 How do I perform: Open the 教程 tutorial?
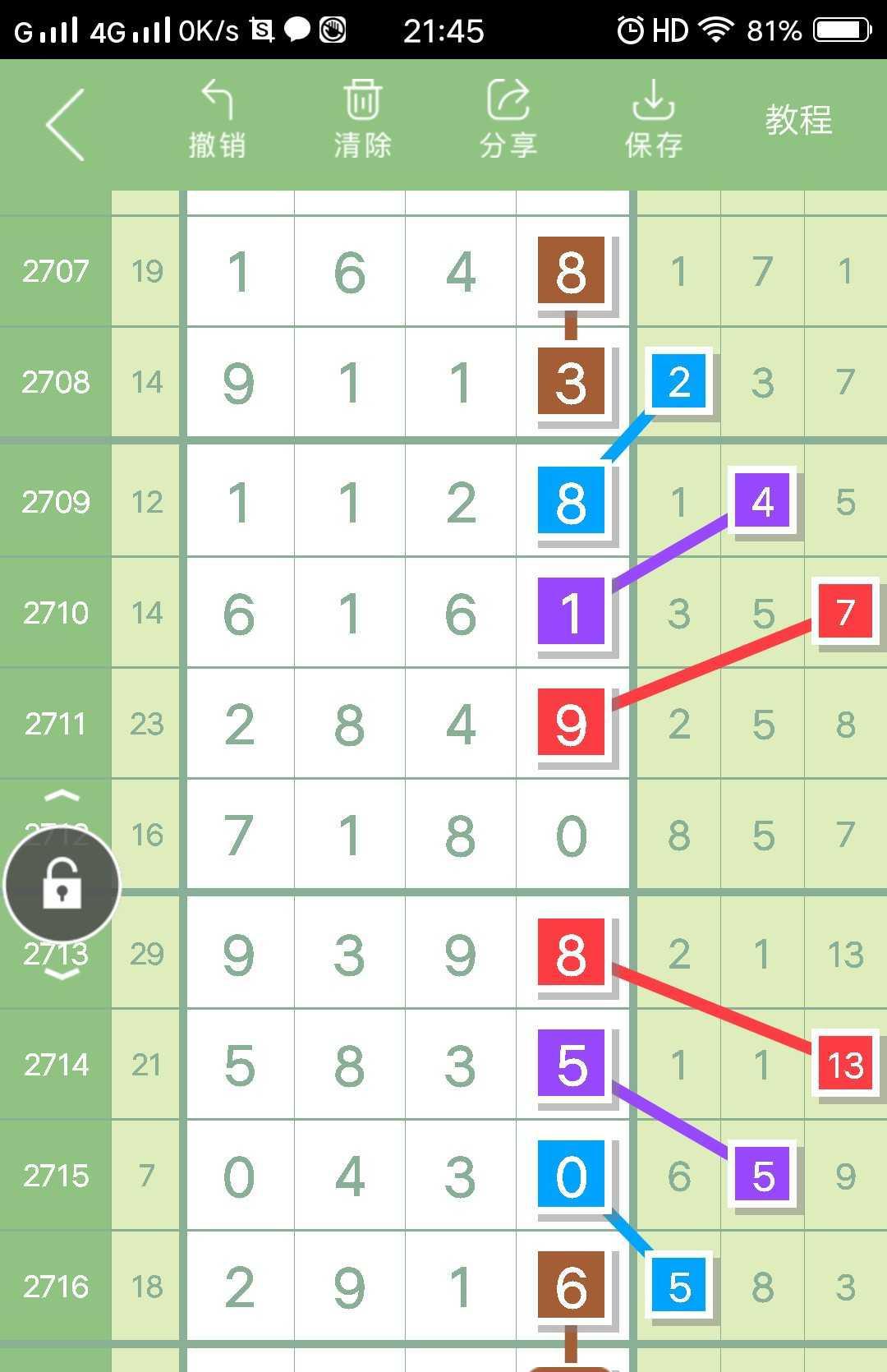[x=798, y=120]
